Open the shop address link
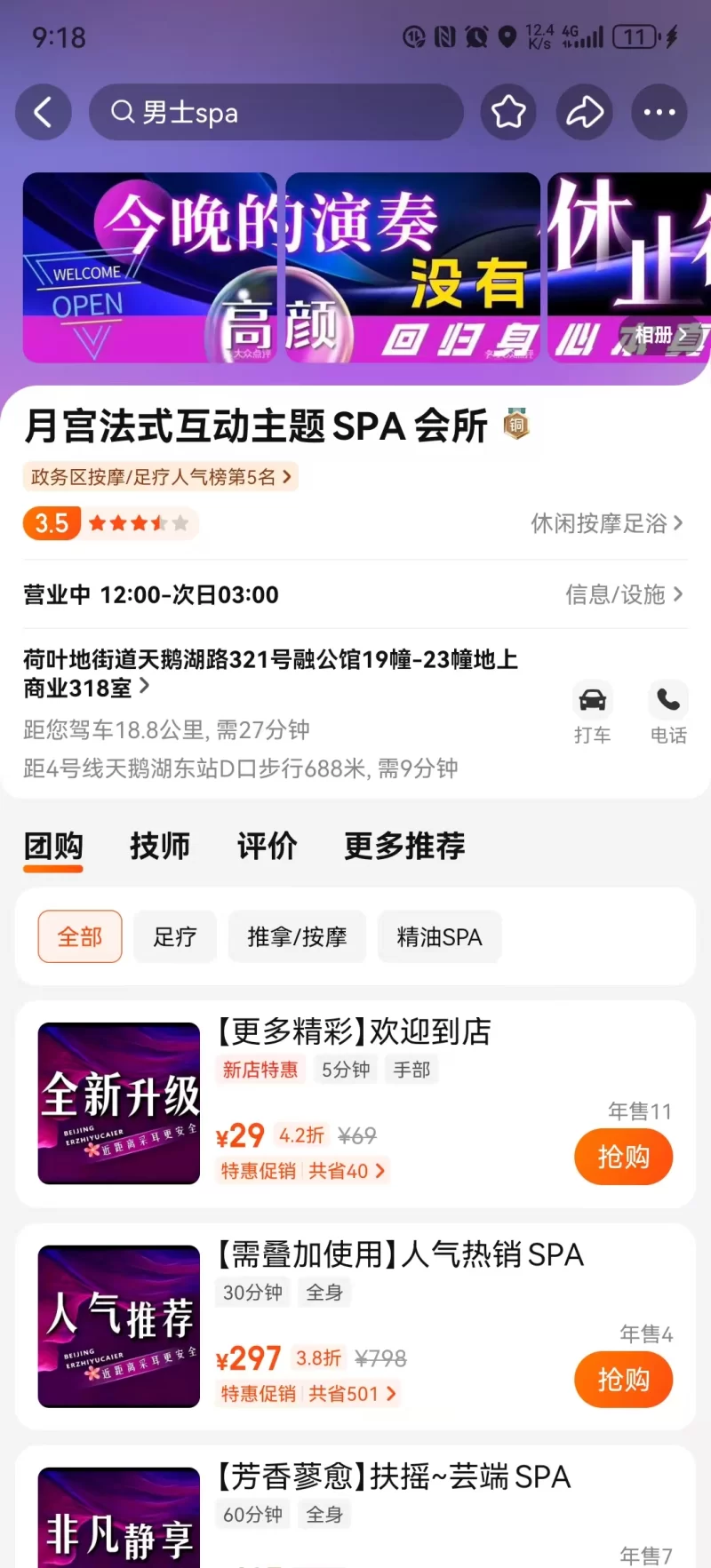The width and height of the screenshot is (711, 1568). point(267,673)
